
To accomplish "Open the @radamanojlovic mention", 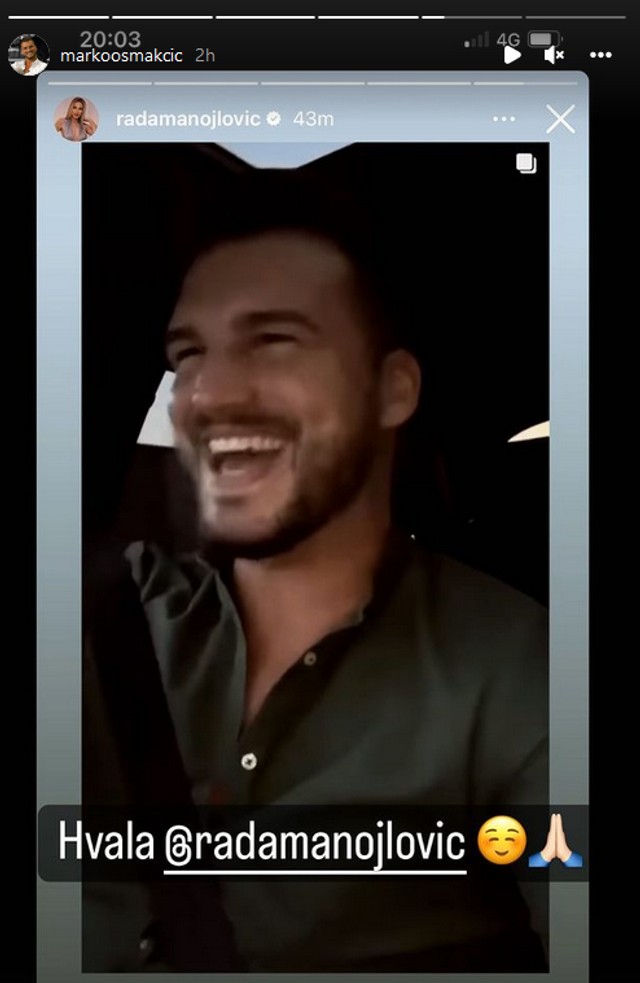I will point(315,843).
